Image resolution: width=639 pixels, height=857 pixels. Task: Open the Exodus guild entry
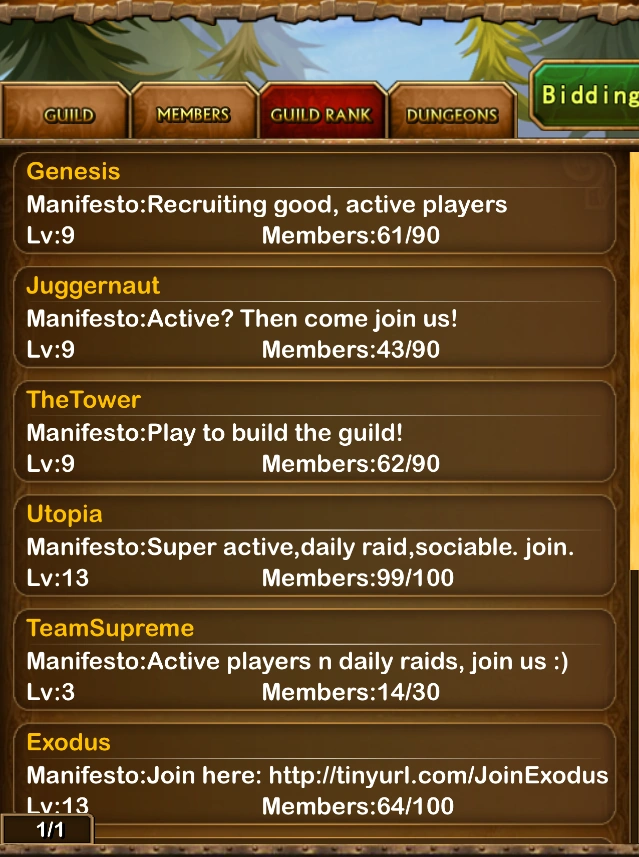click(x=315, y=773)
